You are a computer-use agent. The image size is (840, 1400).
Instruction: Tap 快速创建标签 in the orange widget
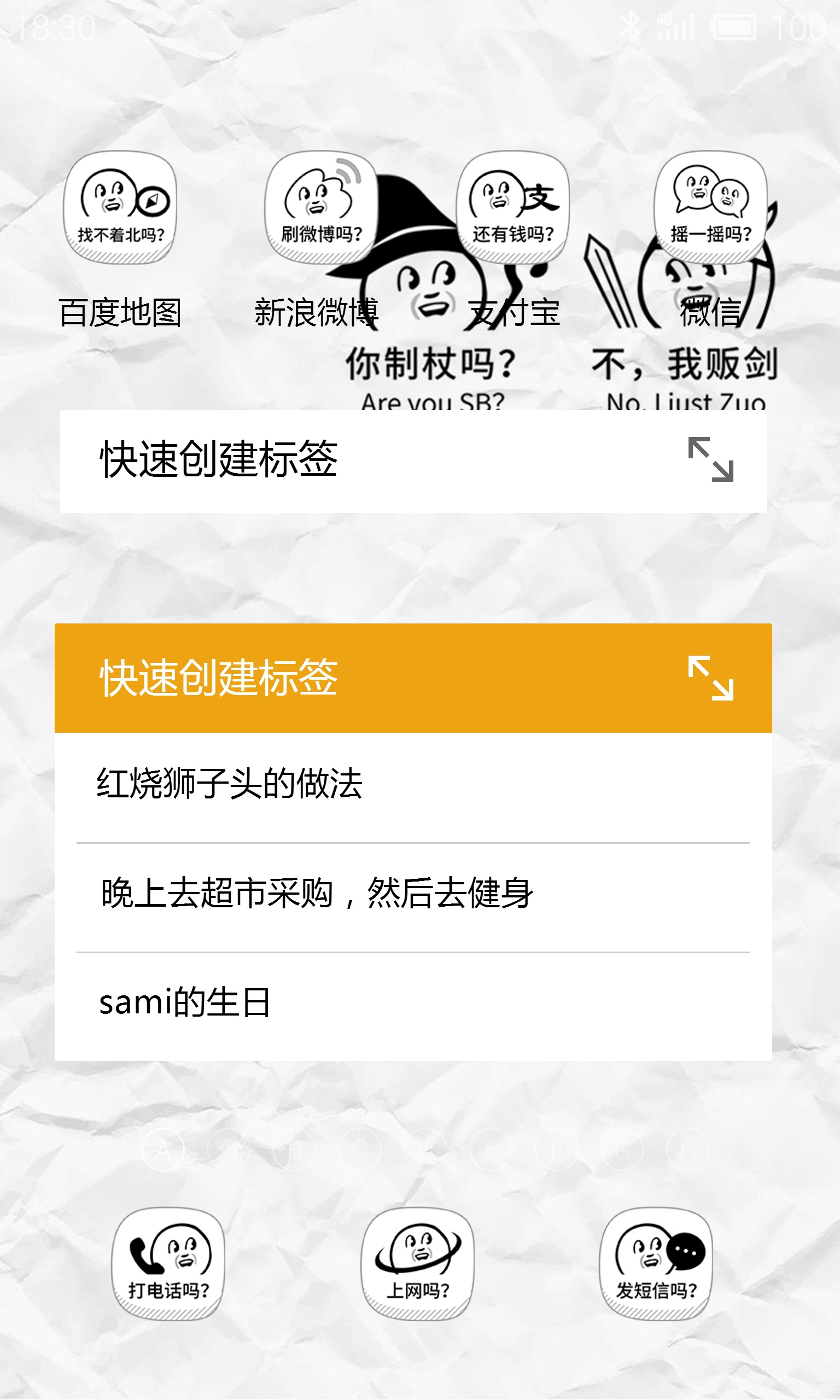point(219,678)
